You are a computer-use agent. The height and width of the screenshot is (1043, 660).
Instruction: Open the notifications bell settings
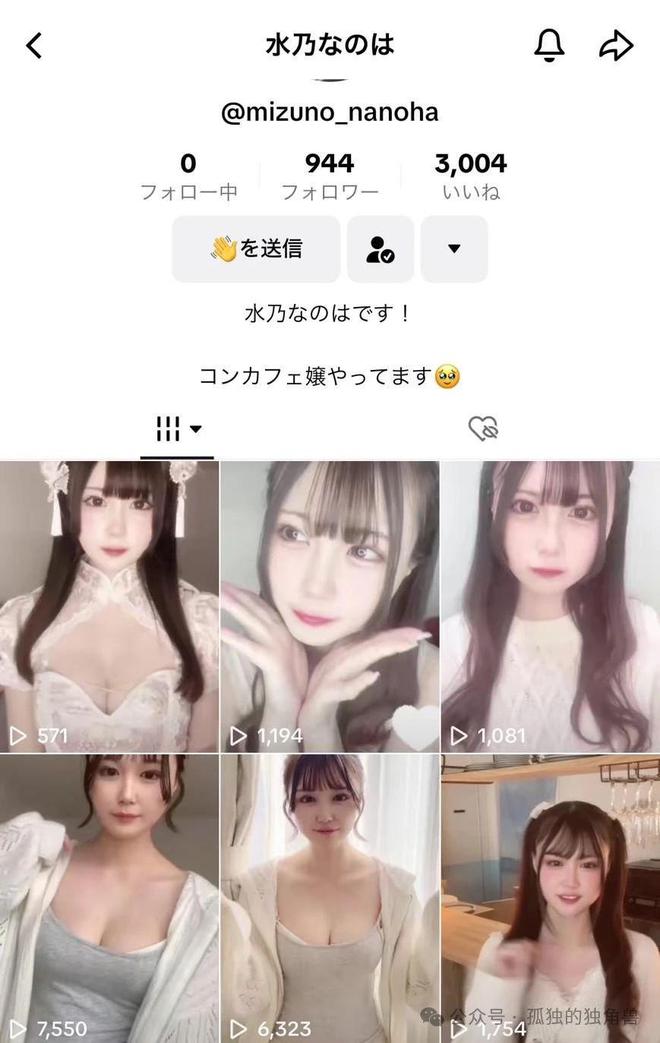point(550,45)
